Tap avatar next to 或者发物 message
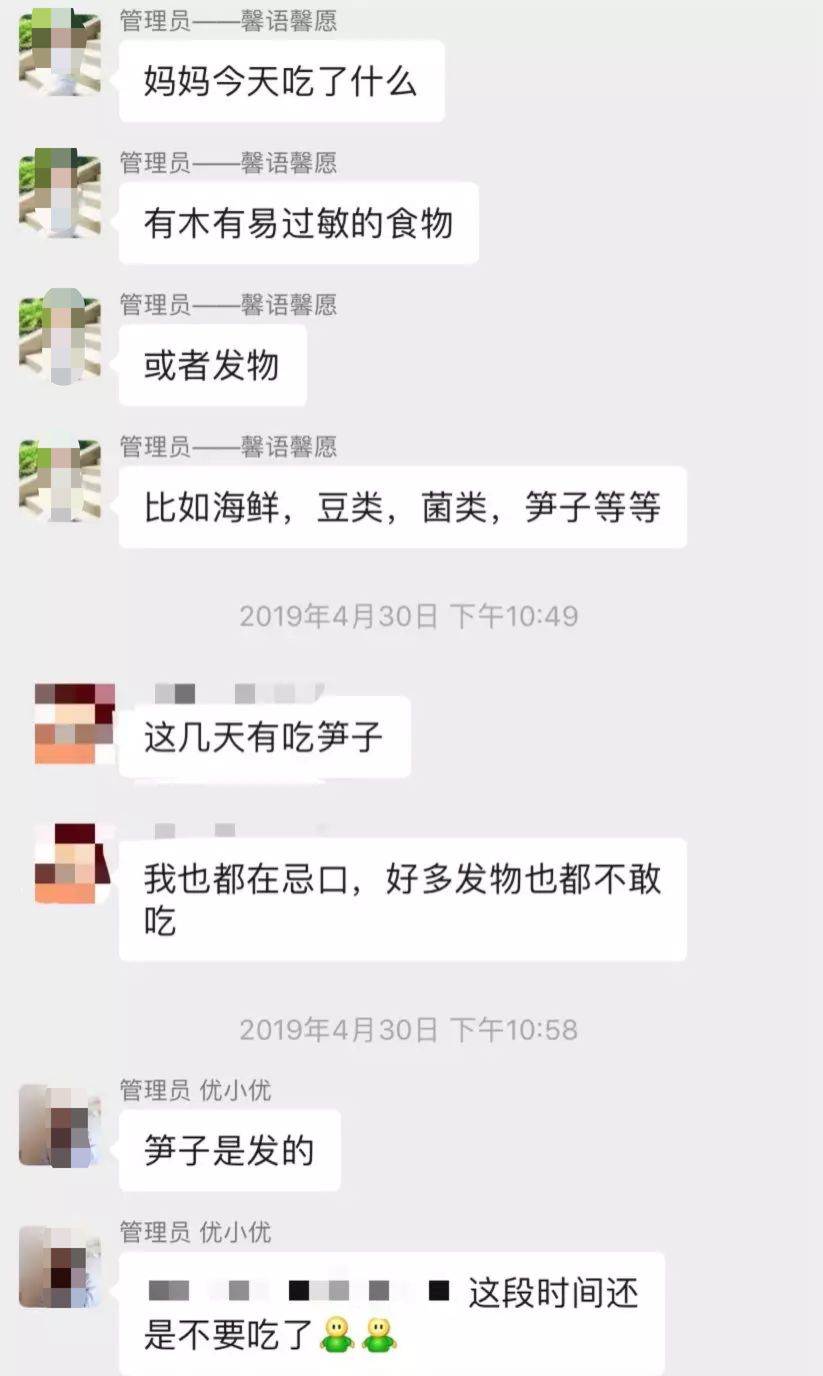The width and height of the screenshot is (823, 1376). [60, 336]
